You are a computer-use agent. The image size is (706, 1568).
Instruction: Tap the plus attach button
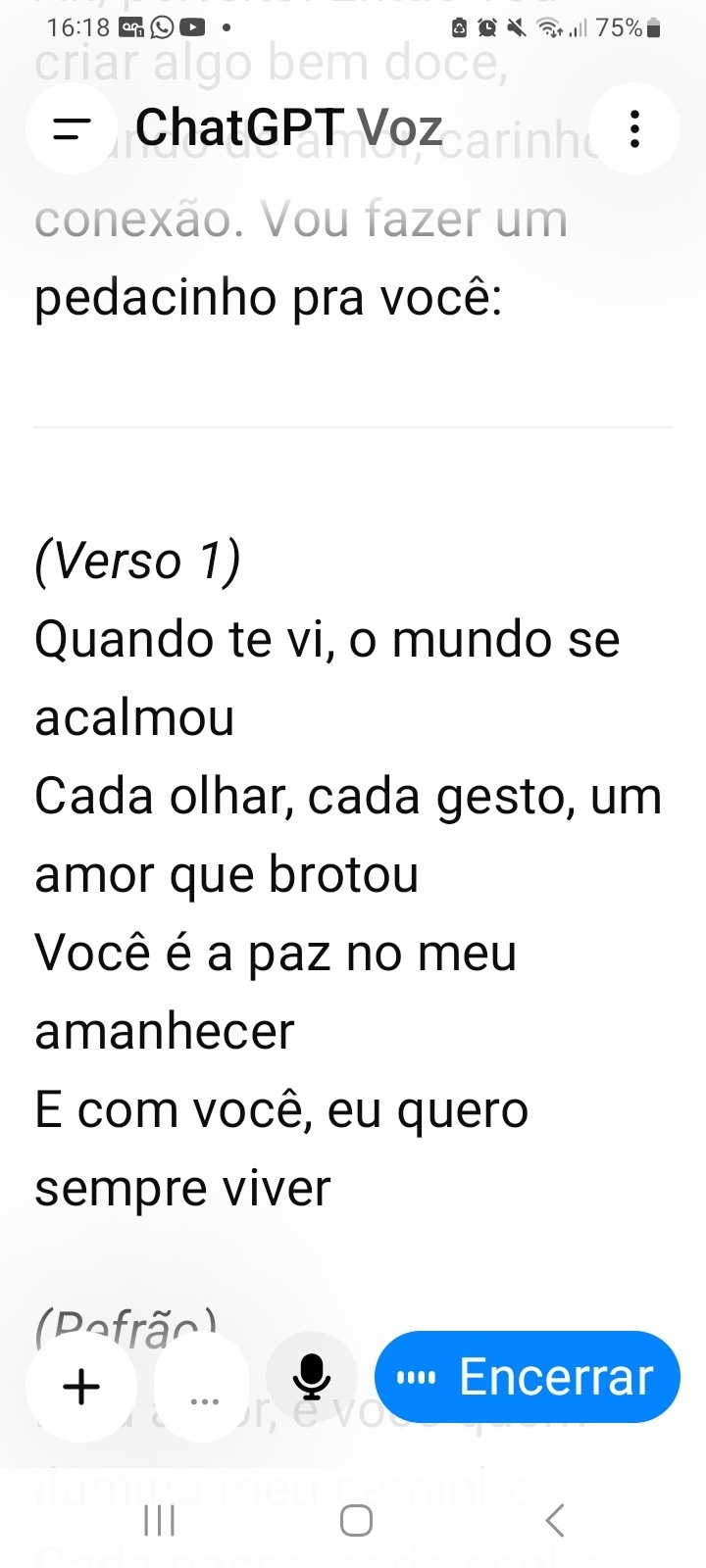point(81,1386)
